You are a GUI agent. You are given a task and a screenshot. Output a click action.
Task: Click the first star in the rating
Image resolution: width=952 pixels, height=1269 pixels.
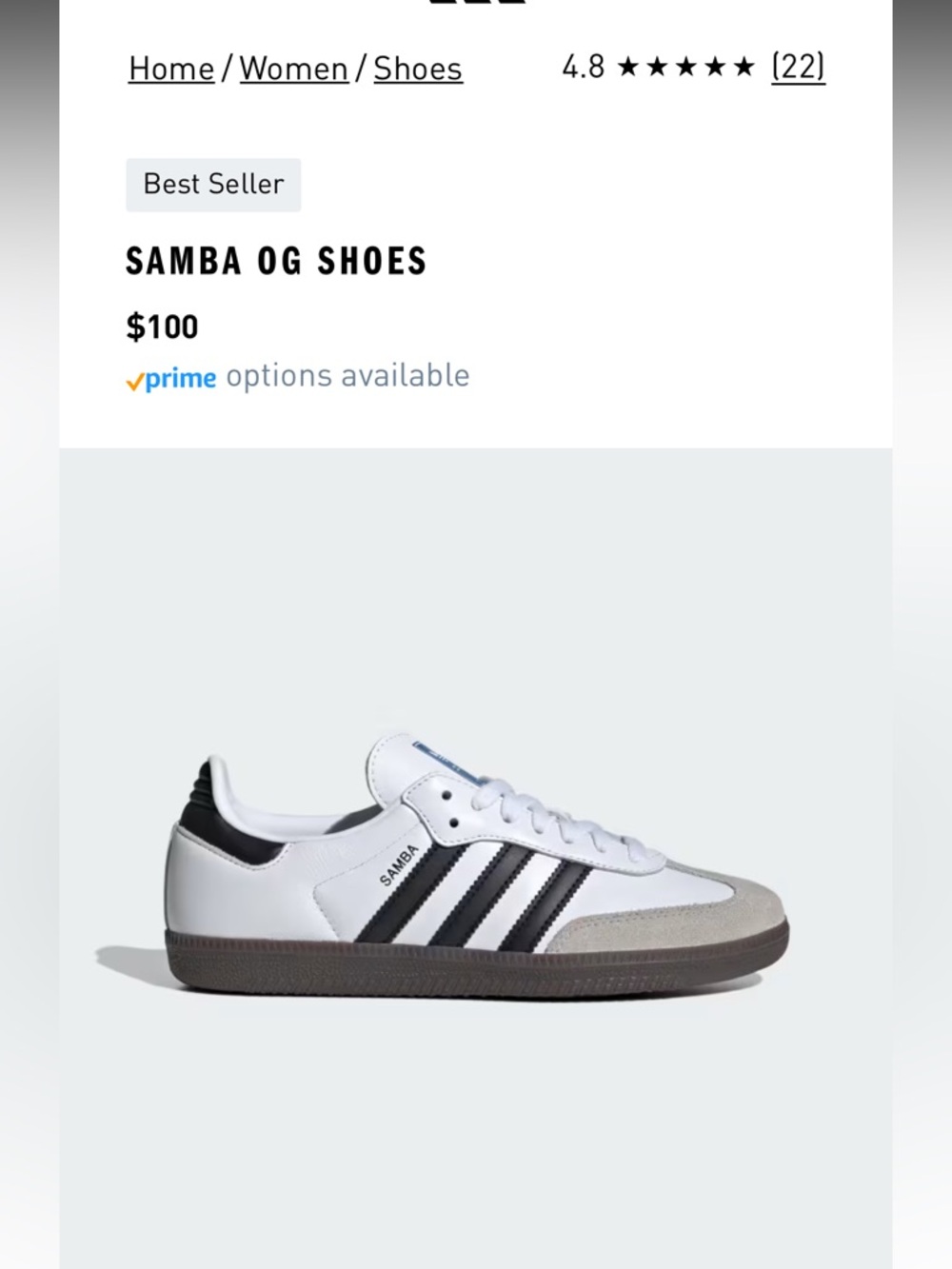coord(629,67)
